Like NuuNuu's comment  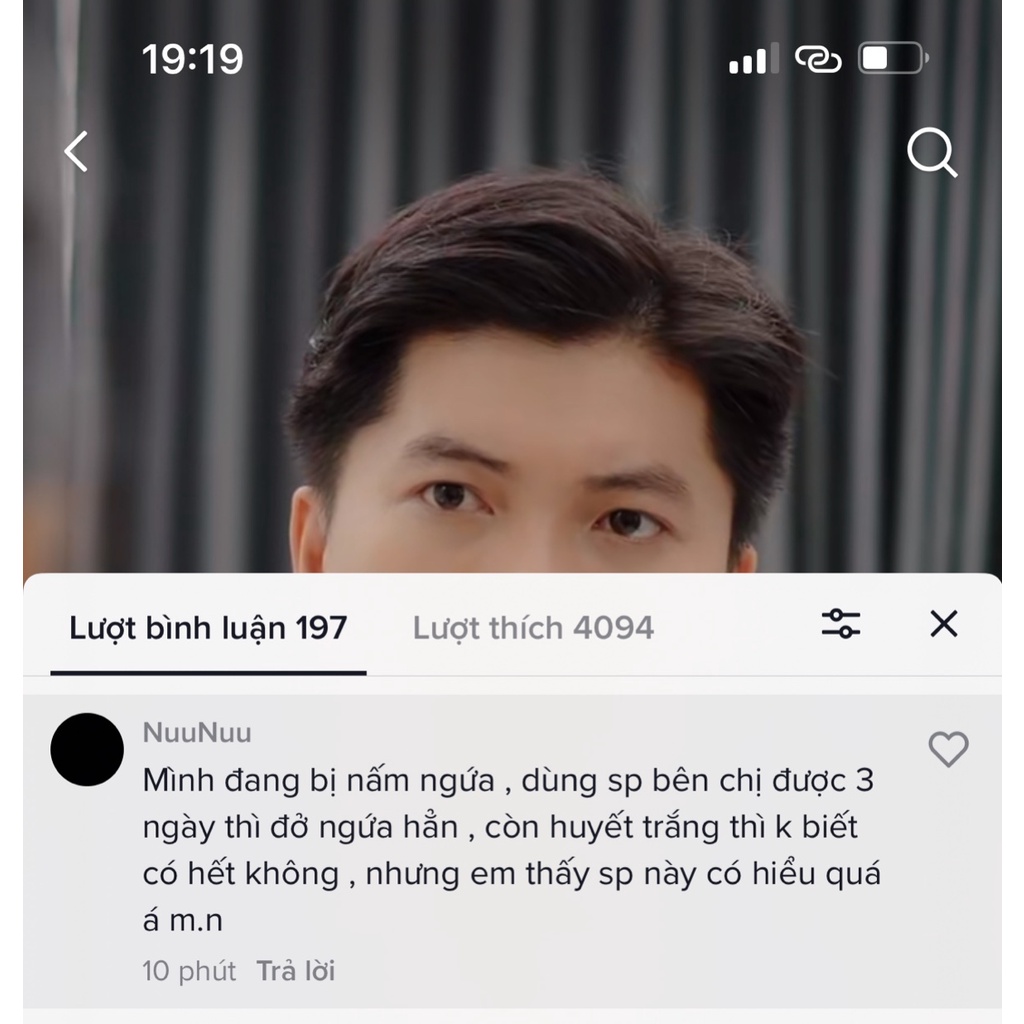pos(948,749)
